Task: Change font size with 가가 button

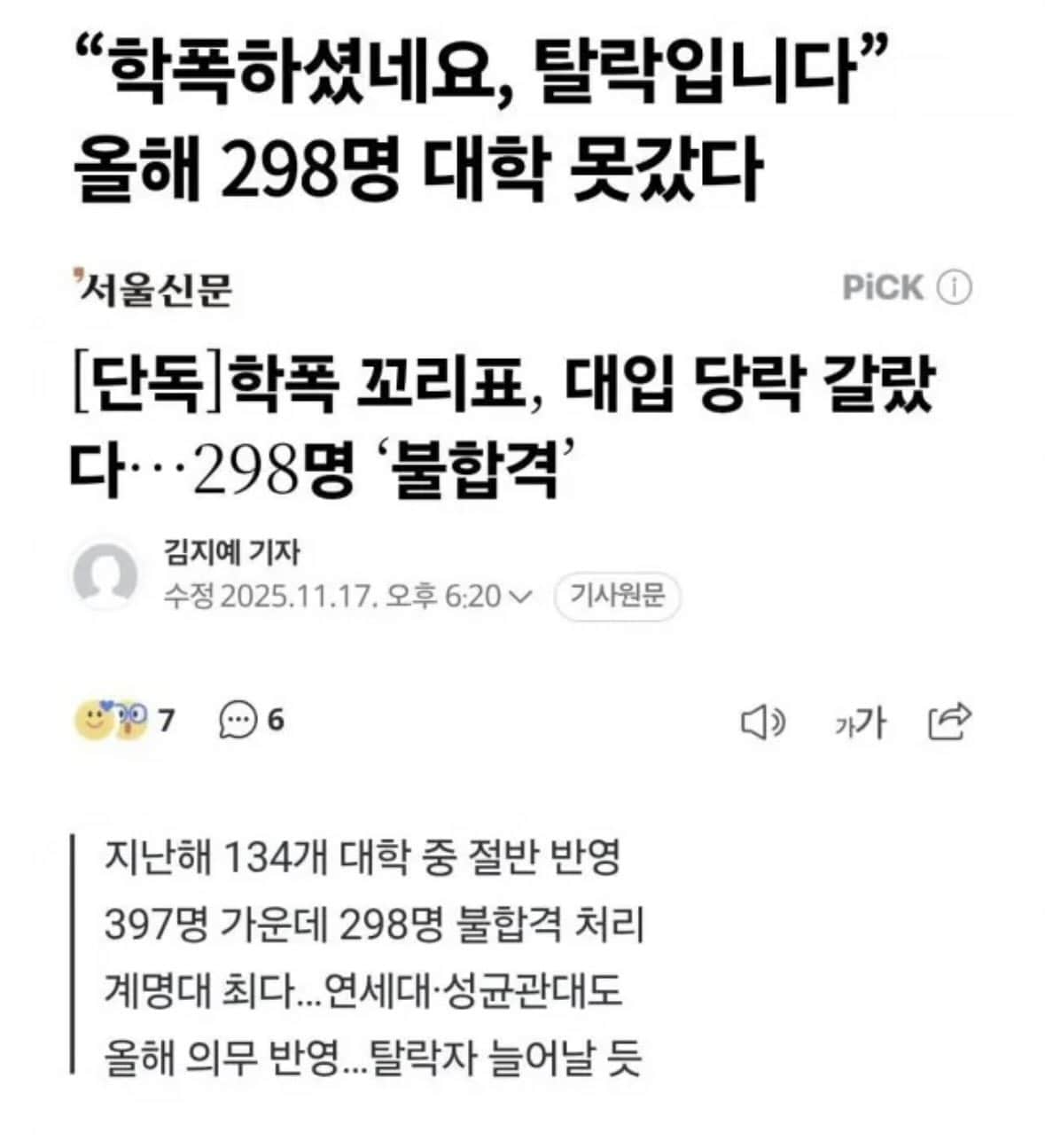Action: pos(860,723)
